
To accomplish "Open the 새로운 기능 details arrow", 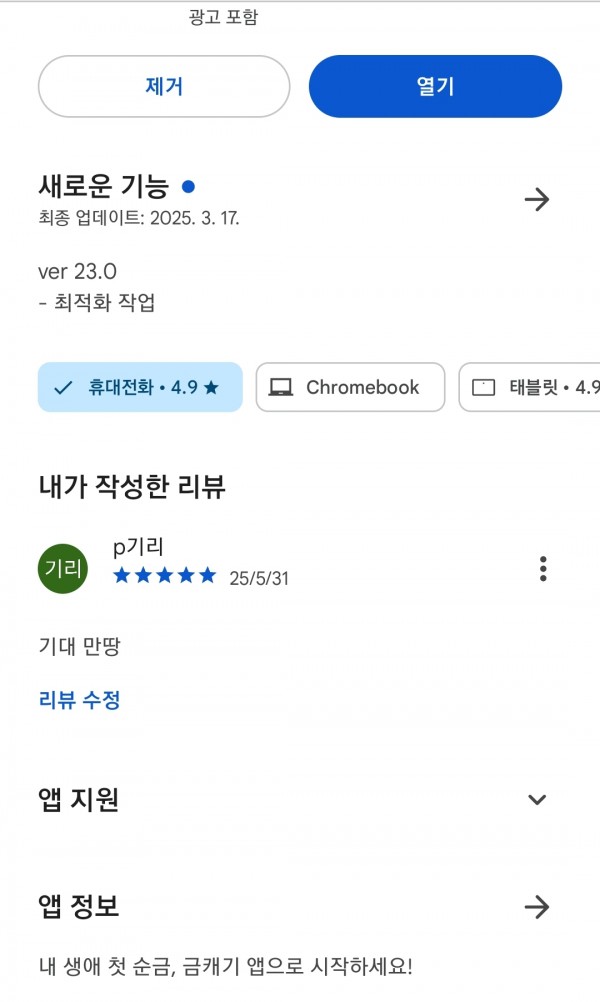I will coord(537,199).
